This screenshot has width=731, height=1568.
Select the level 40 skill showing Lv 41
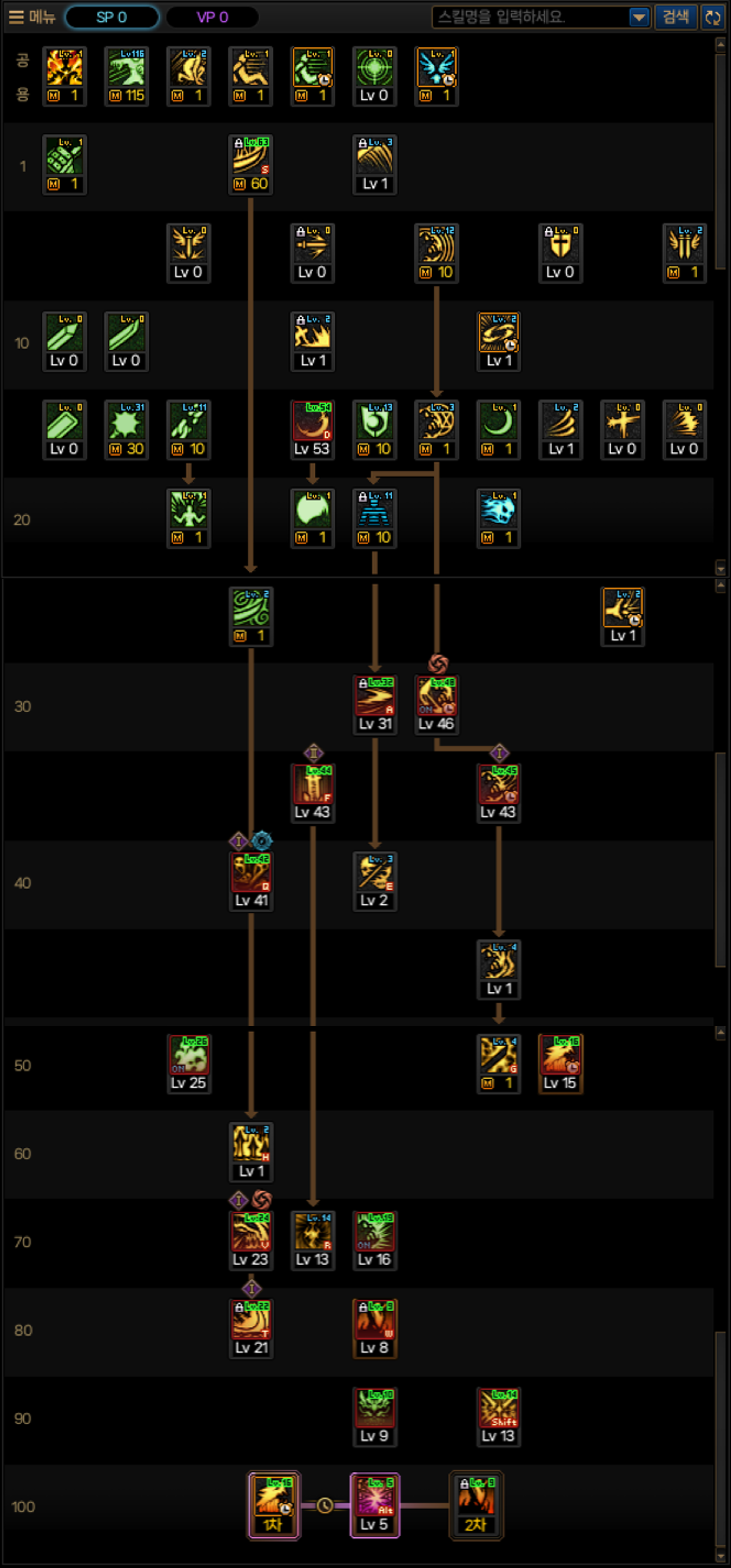point(250,881)
